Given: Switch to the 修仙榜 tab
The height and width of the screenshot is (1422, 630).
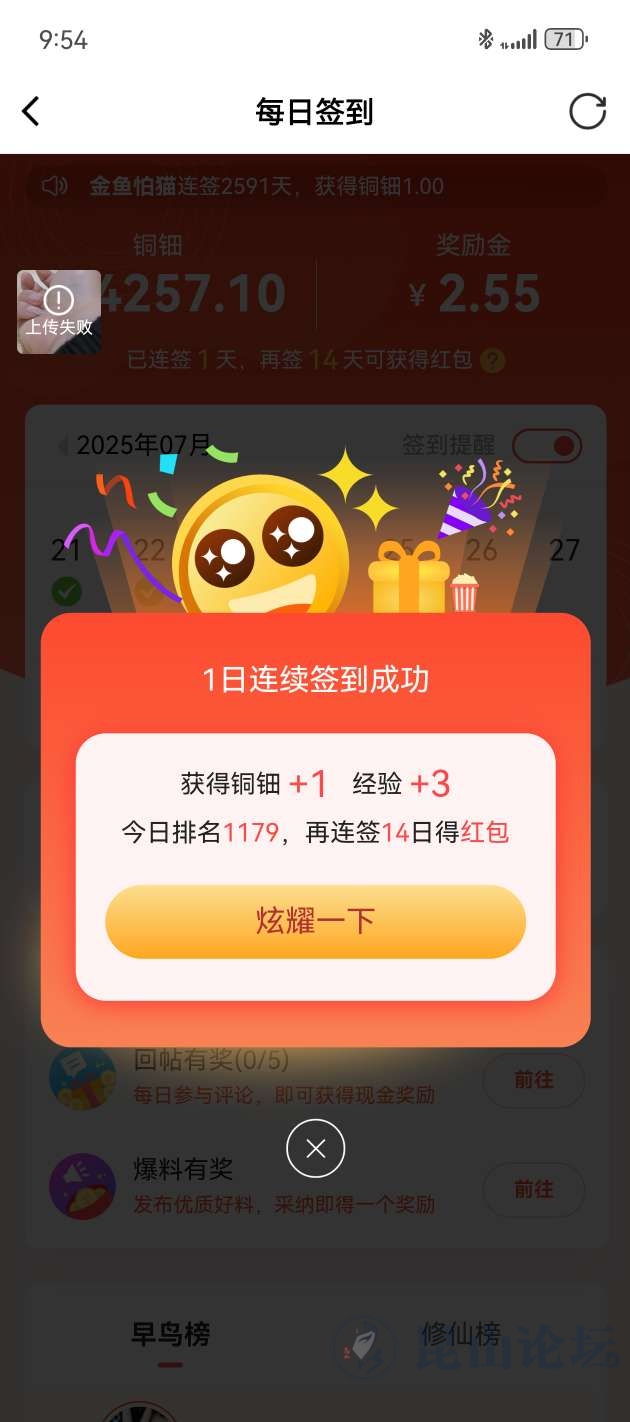Looking at the screenshot, I should (460, 1334).
